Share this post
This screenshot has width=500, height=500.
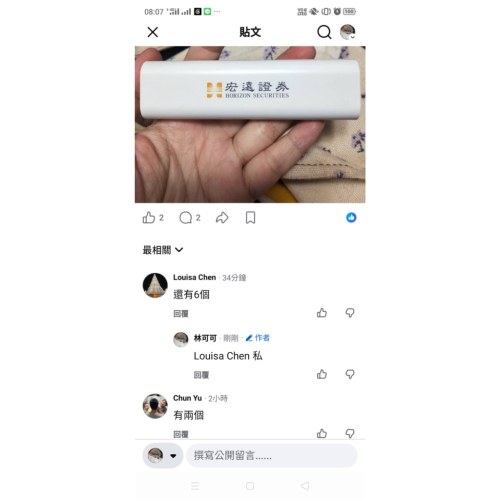[222, 218]
